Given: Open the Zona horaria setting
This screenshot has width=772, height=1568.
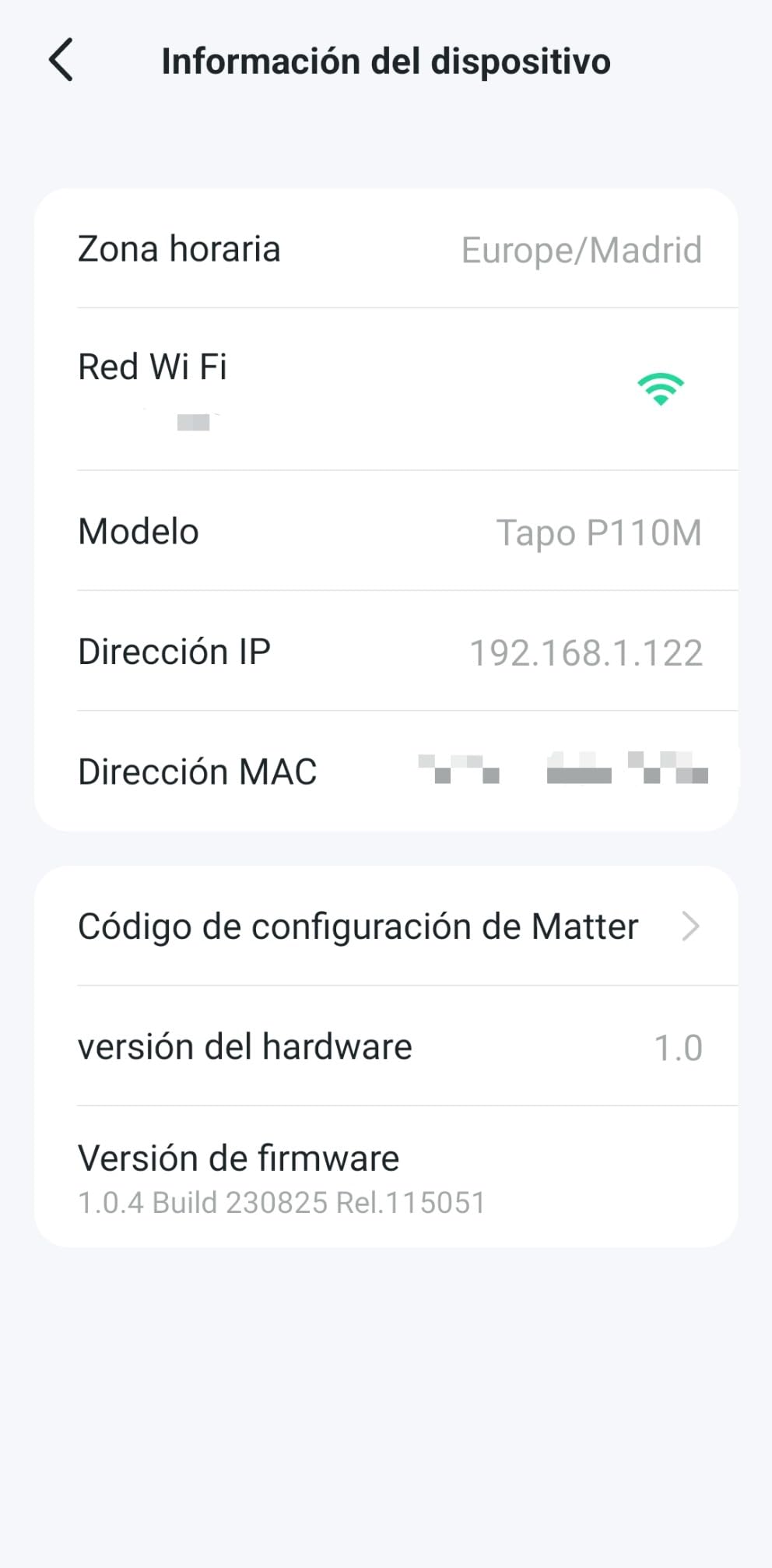Looking at the screenshot, I should coord(387,250).
